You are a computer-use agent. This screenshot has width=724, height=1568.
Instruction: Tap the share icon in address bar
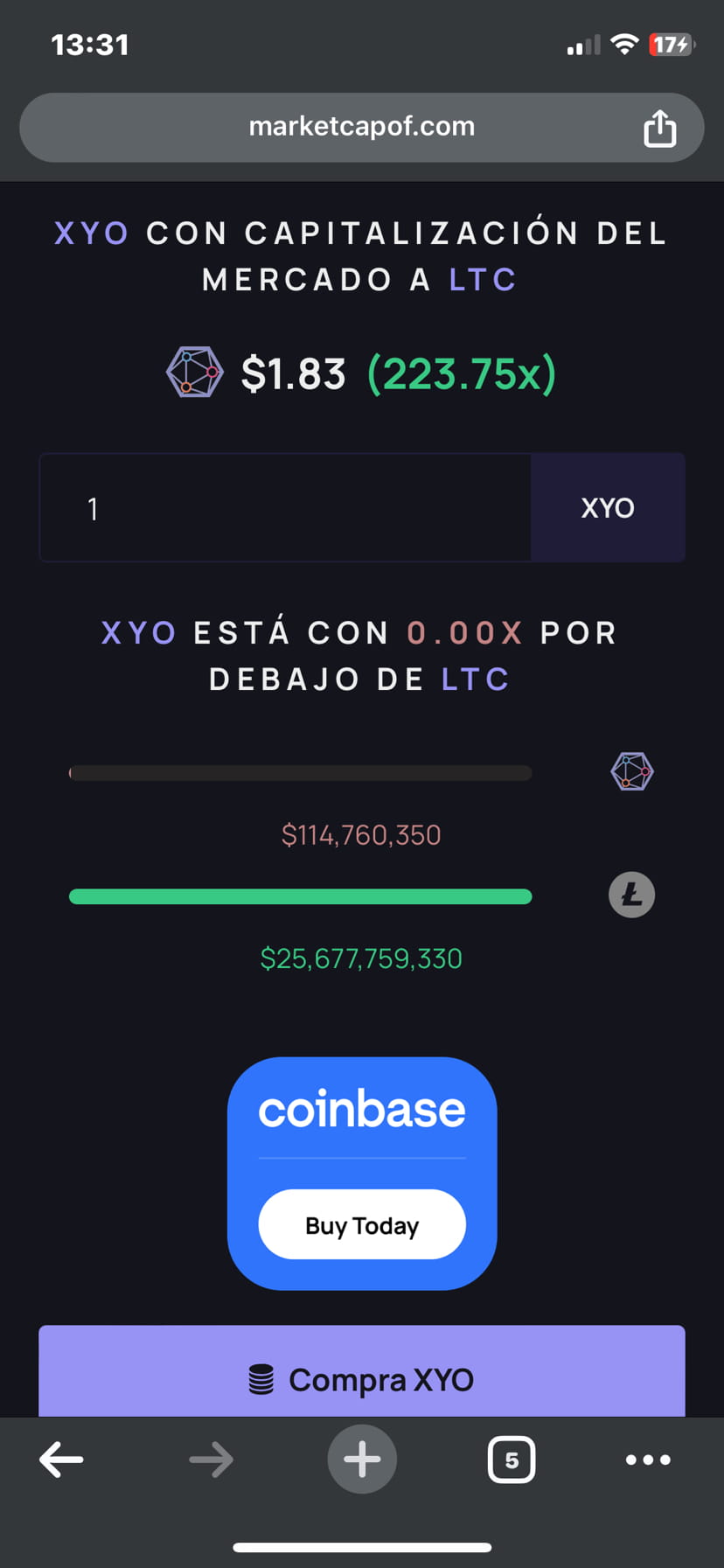point(660,126)
